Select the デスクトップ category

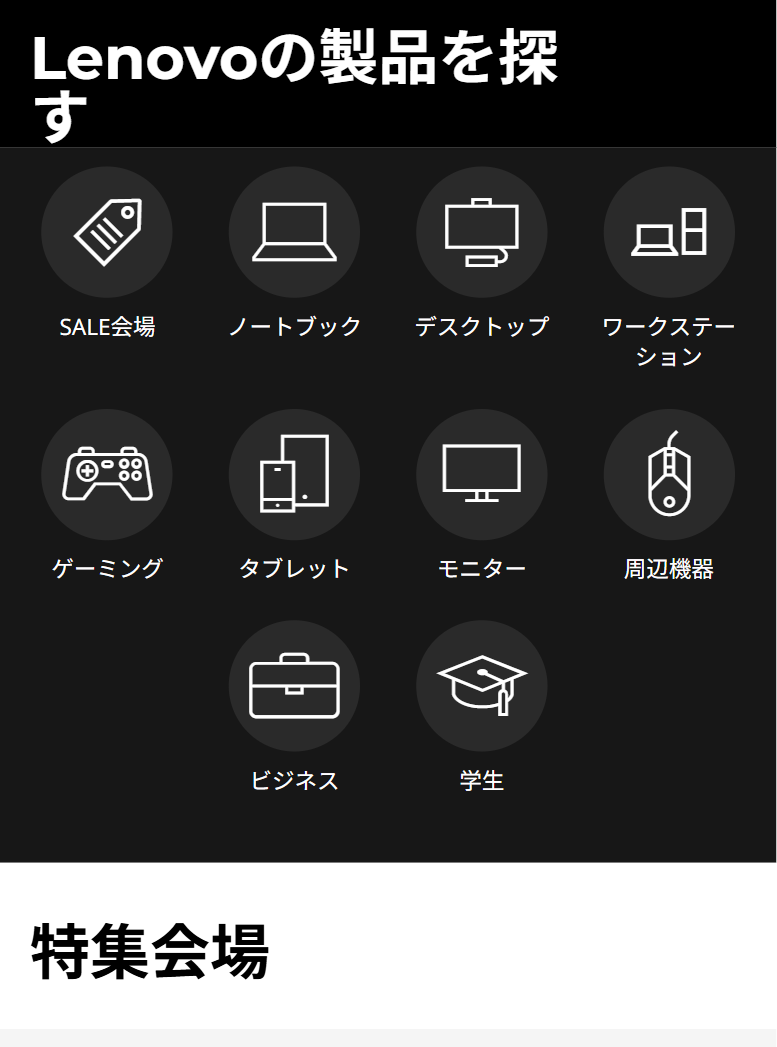(x=481, y=232)
